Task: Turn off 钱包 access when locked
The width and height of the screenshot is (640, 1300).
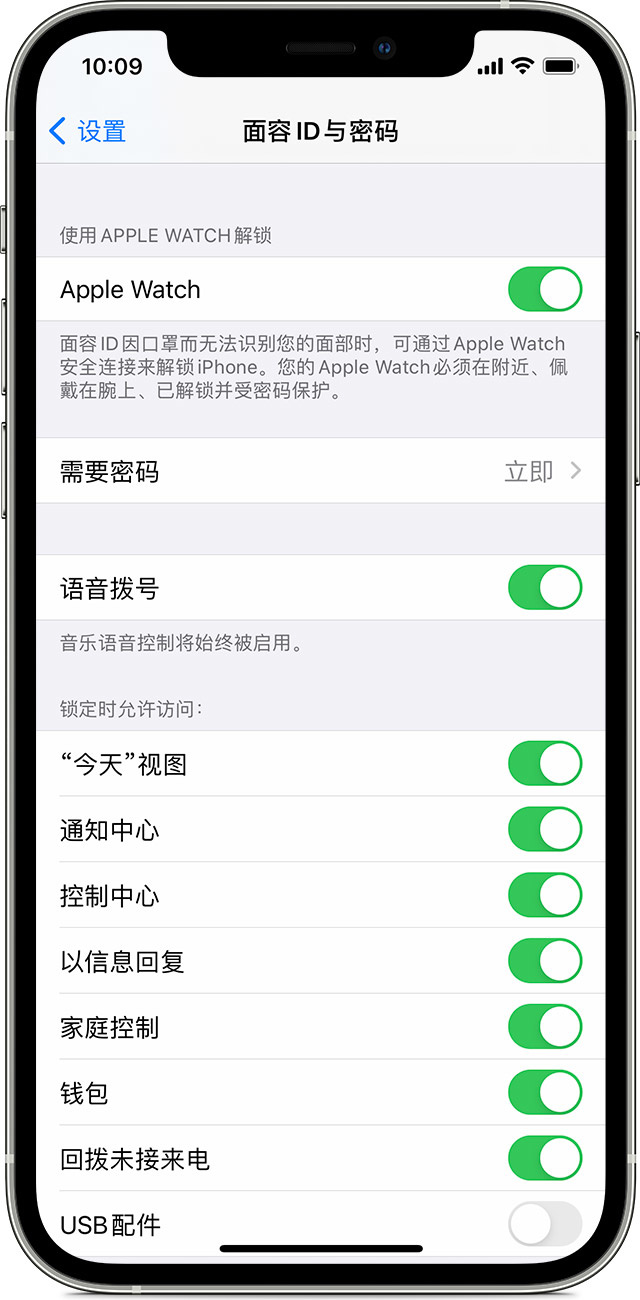Action: tap(544, 1093)
